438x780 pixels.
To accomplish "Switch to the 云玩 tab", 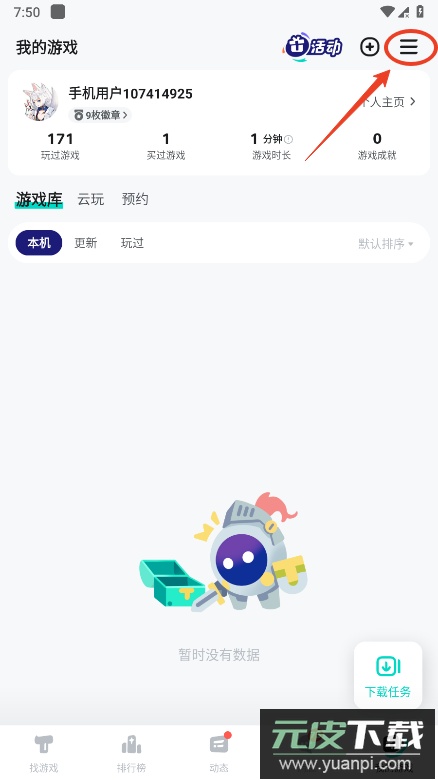I will 91,199.
